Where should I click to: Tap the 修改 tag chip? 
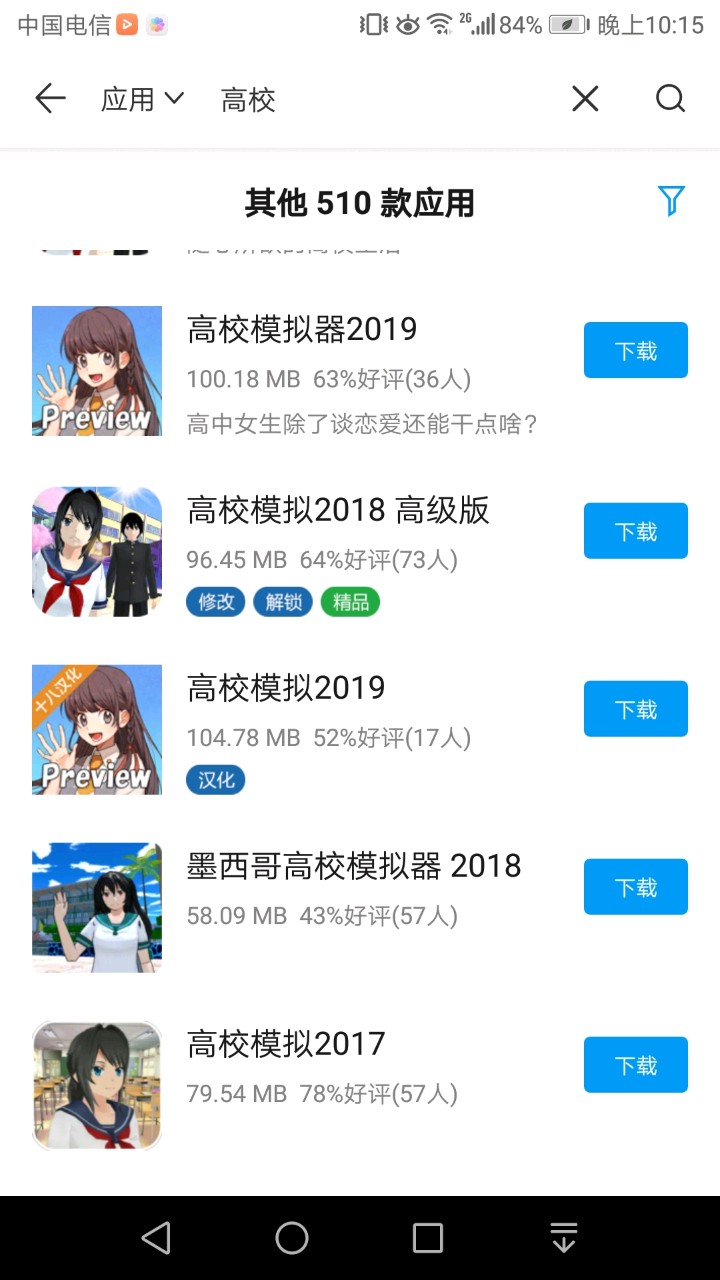click(216, 602)
